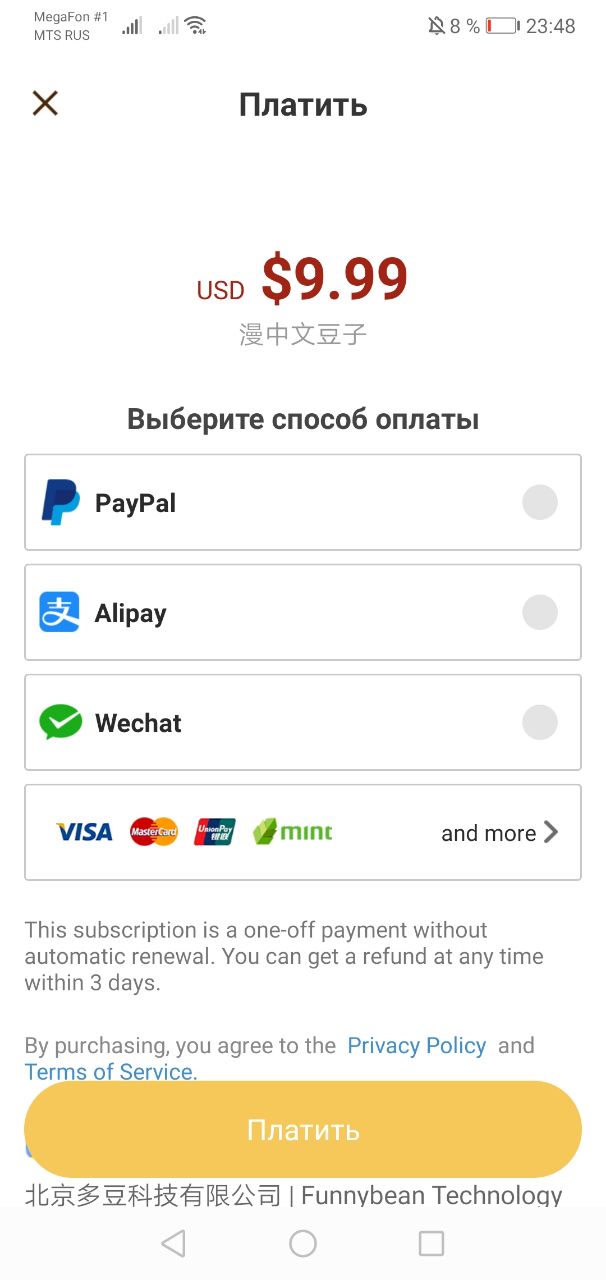Screen dimensions: 606x1280
Task: Return to the home screen
Action: pyautogui.click(x=302, y=1243)
